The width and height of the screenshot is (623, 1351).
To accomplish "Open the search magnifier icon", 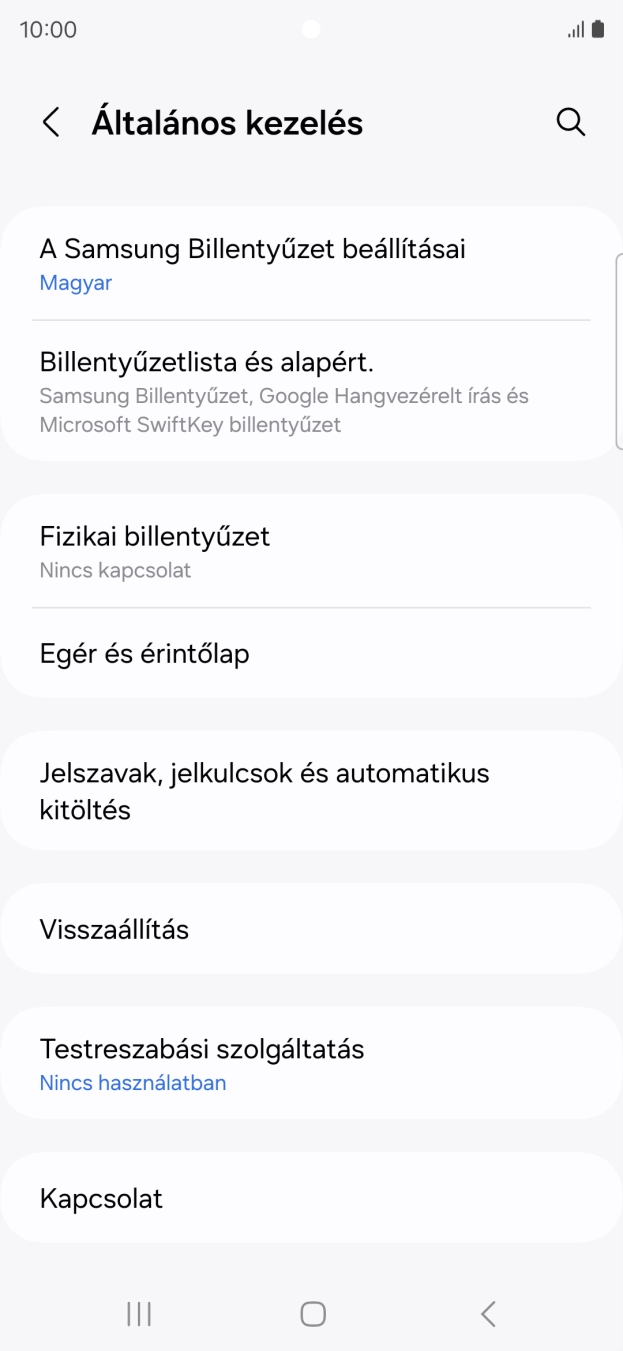I will coord(570,122).
